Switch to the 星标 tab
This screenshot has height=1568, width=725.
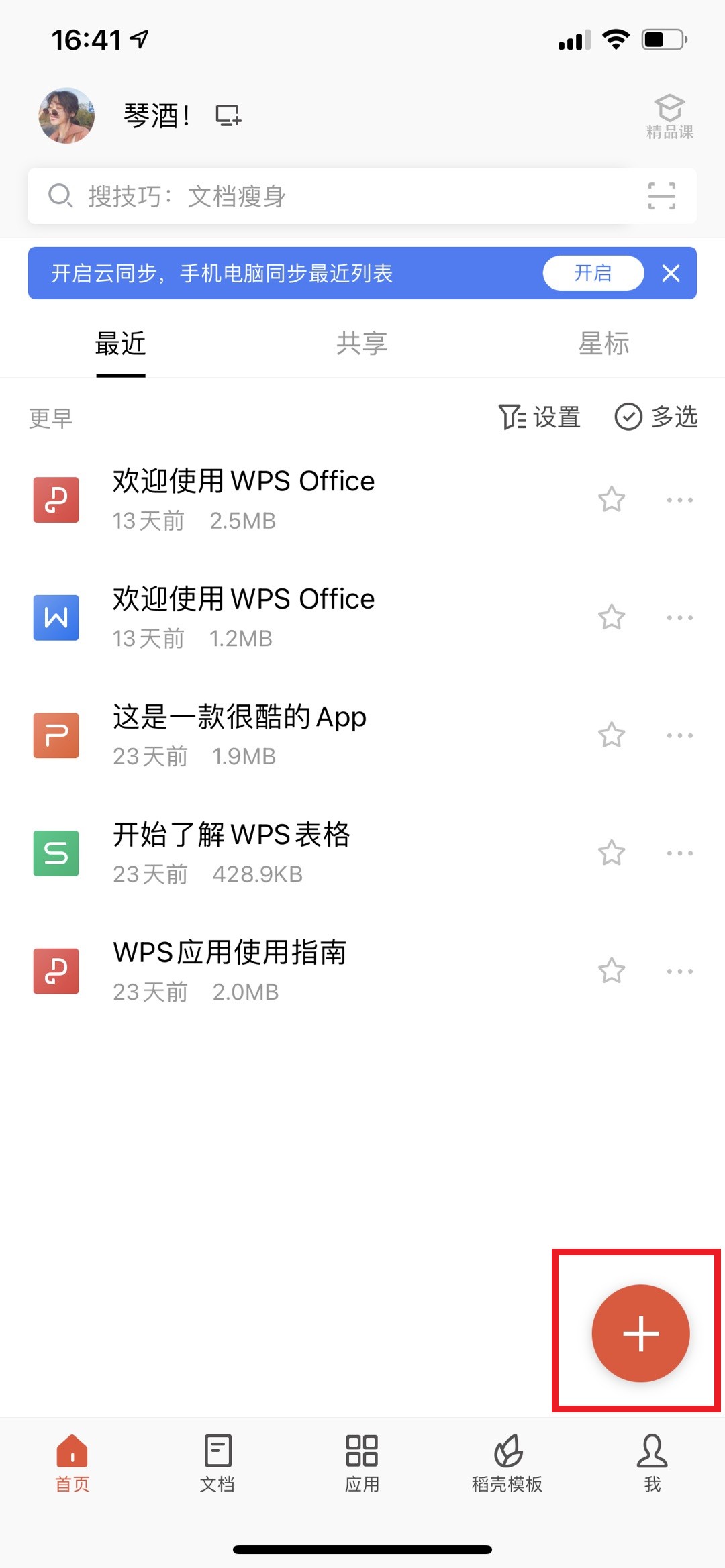click(x=603, y=344)
